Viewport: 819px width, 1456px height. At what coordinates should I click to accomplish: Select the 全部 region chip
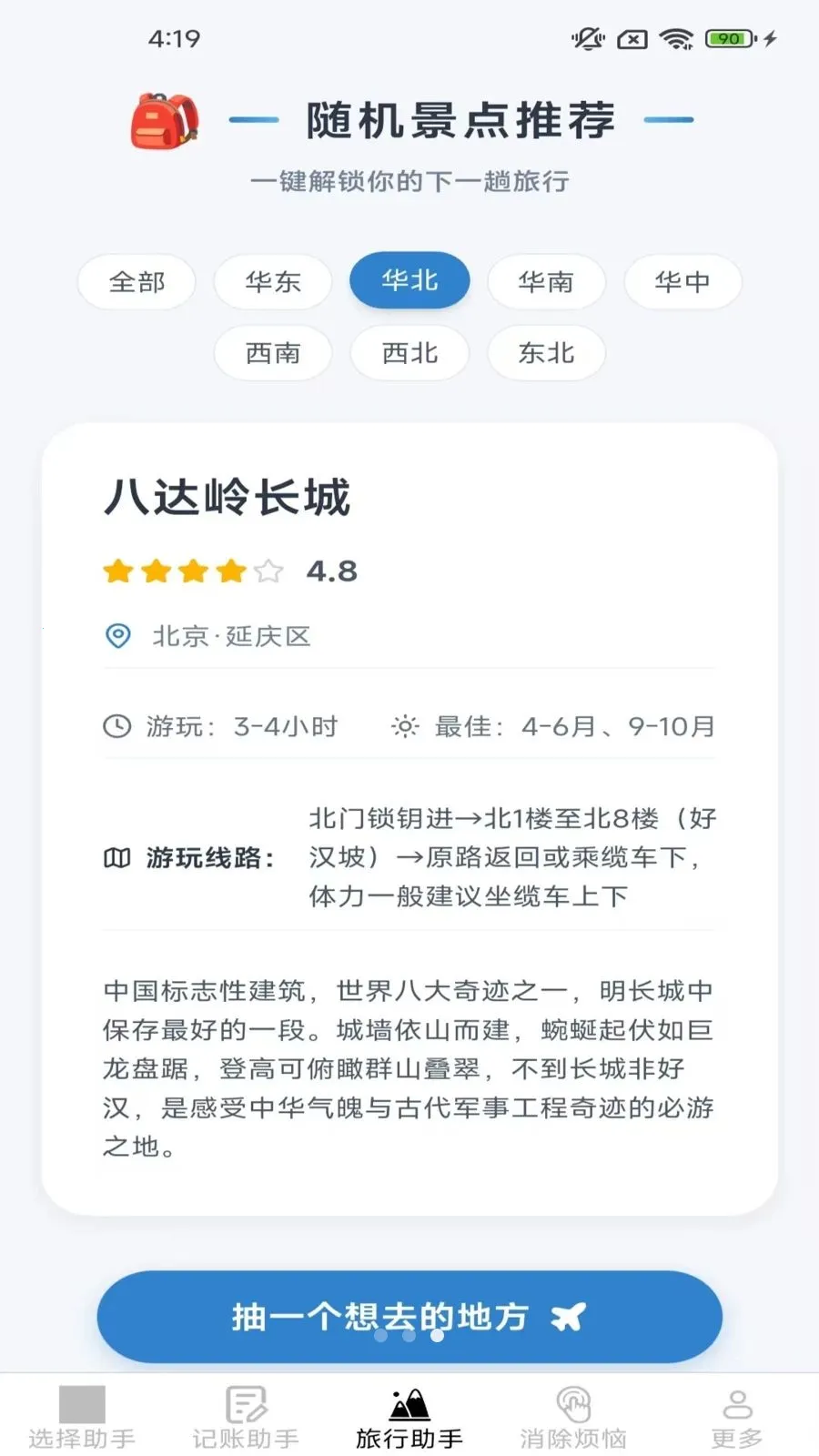136,282
